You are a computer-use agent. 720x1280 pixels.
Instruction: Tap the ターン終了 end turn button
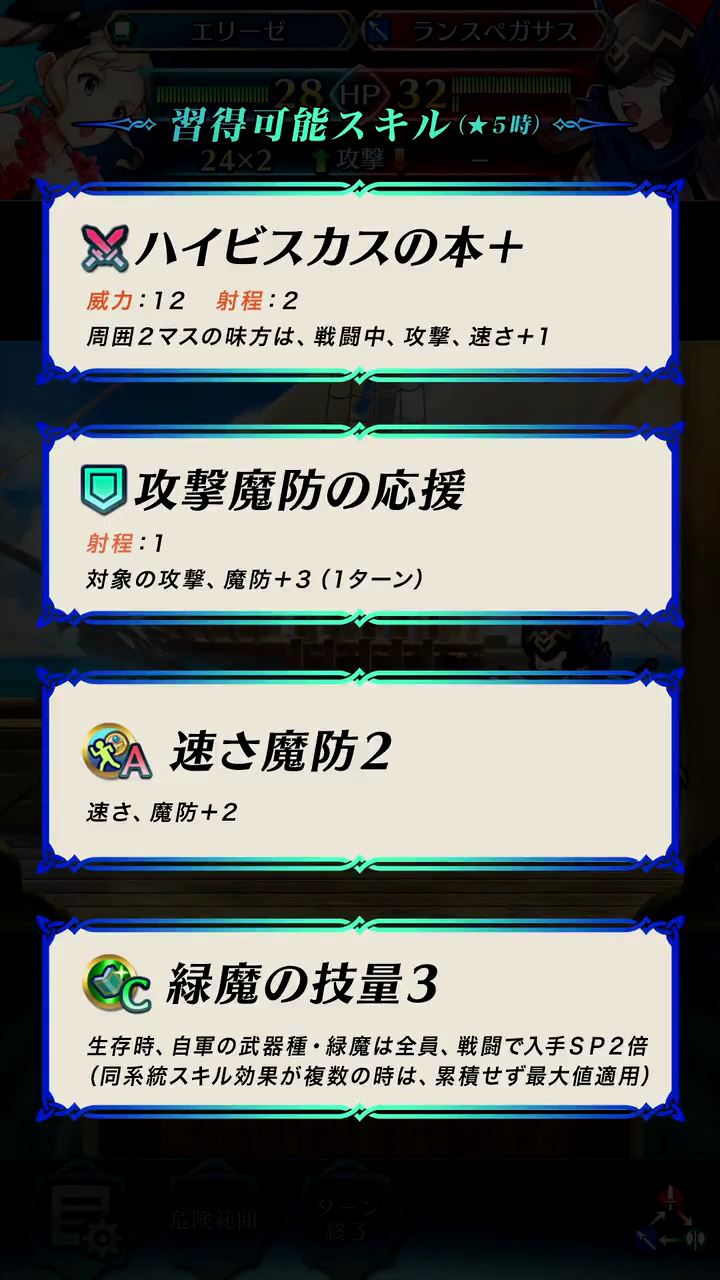tap(348, 1219)
